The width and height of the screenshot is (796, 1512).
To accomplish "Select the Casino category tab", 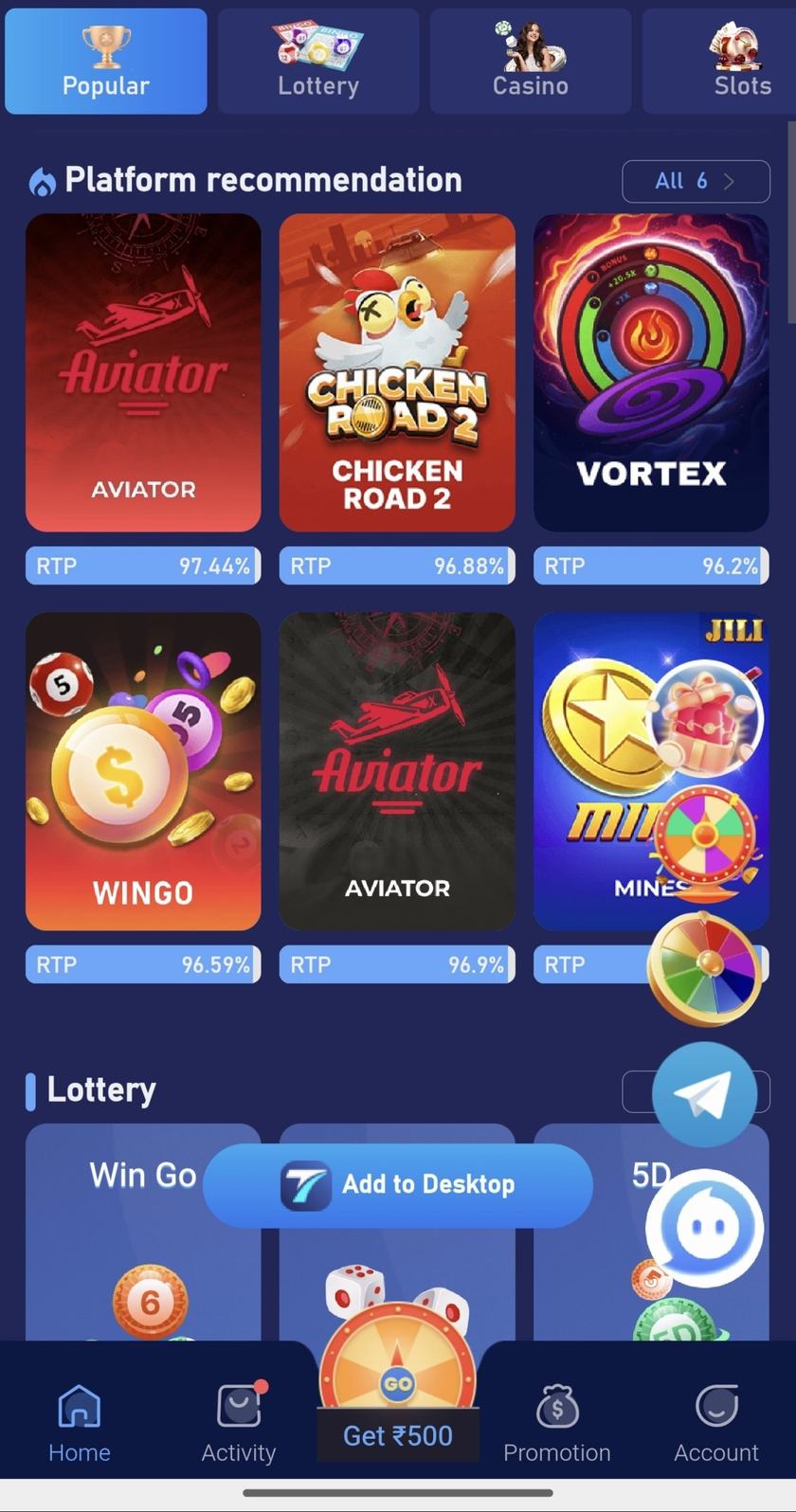I will click(x=531, y=62).
